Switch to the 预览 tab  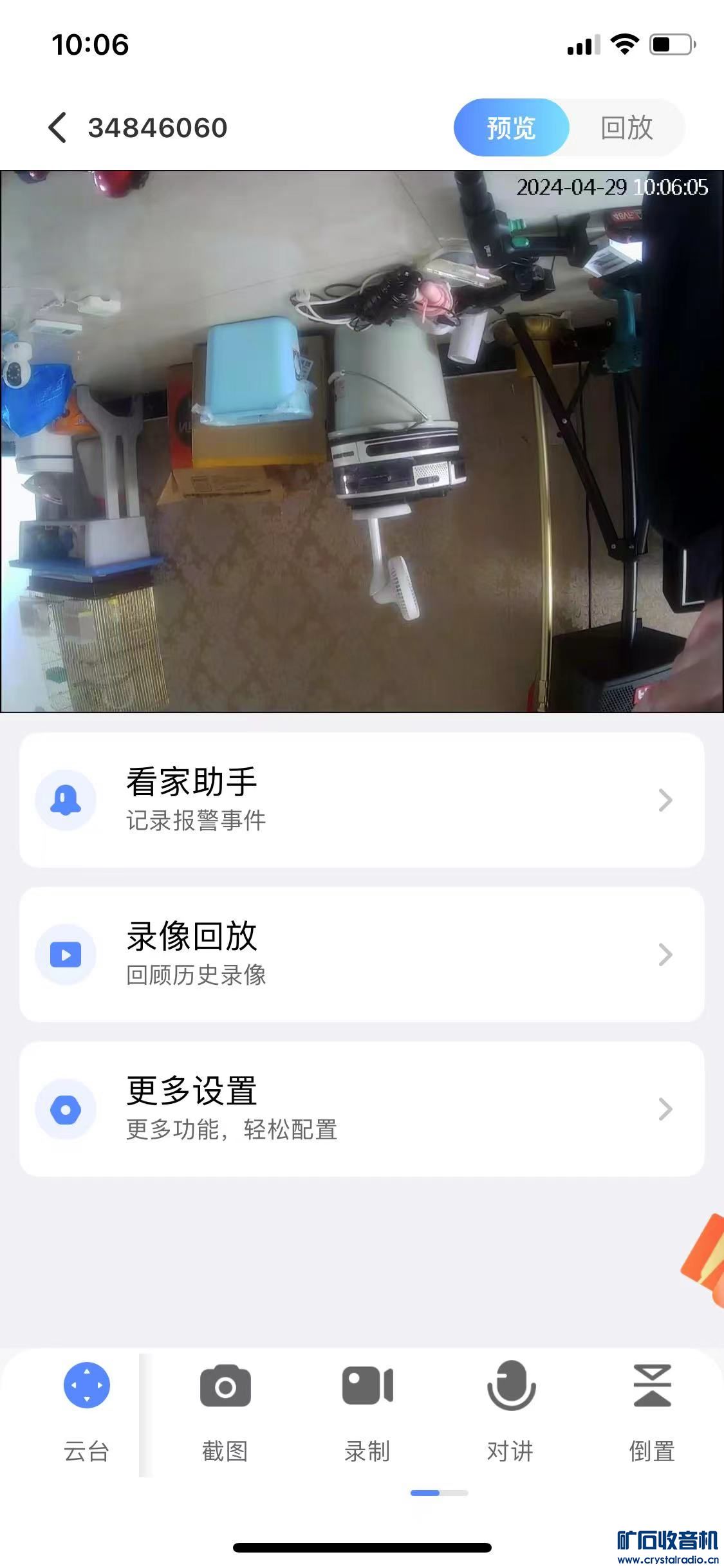(511, 127)
